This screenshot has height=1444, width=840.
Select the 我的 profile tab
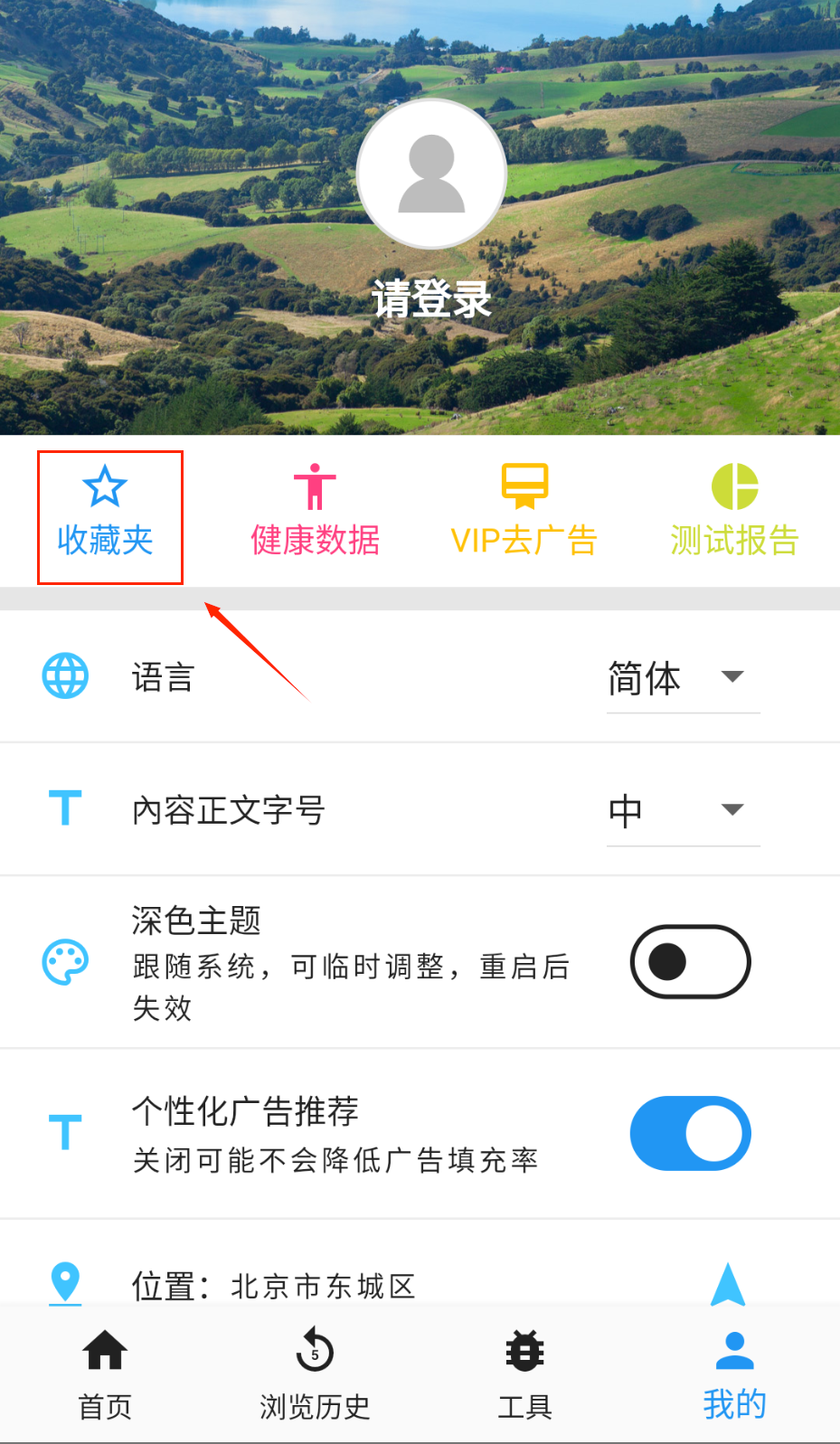(x=734, y=1374)
